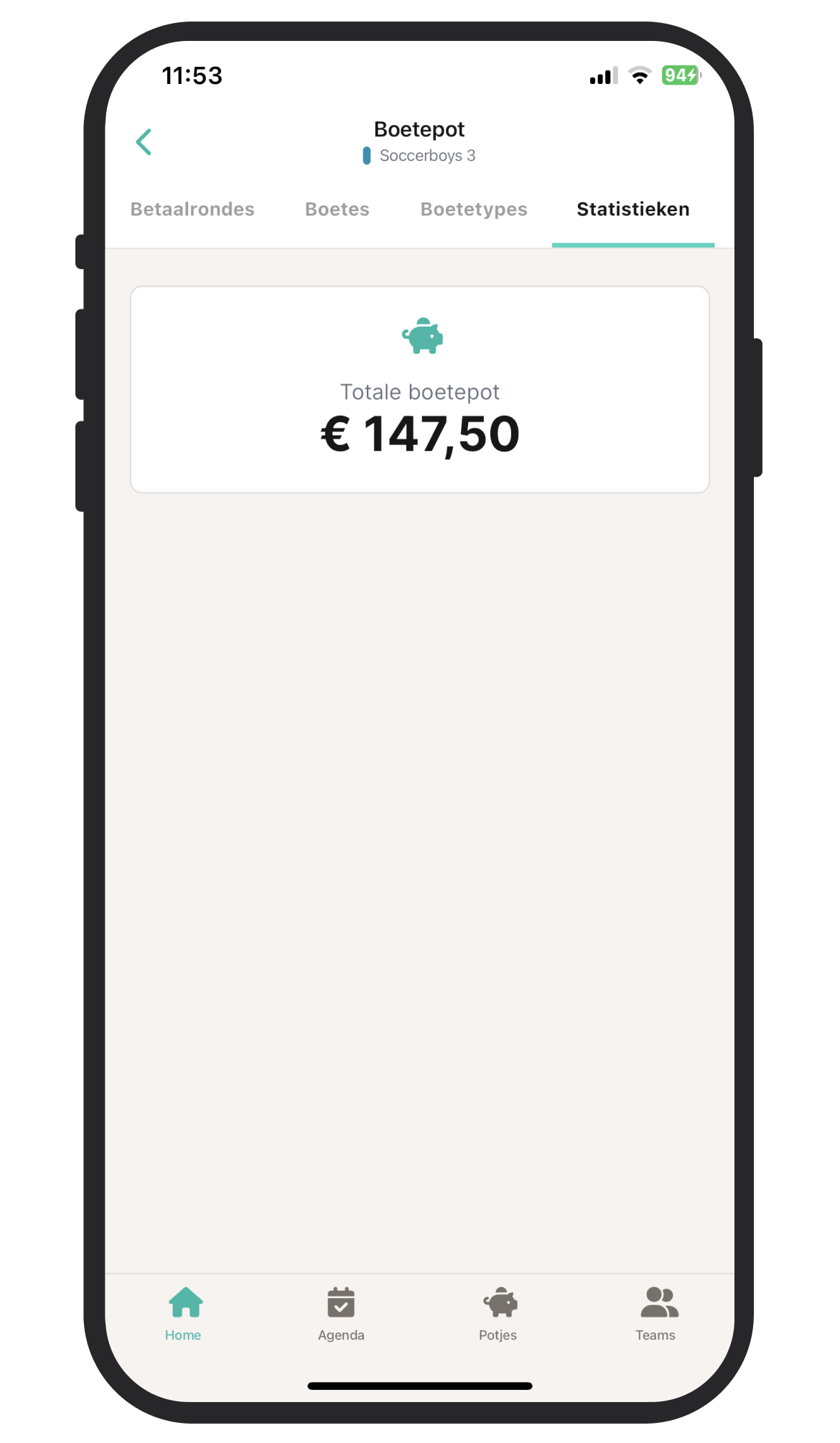
Task: Switch to Potjes in bottom bar
Action: (498, 1314)
